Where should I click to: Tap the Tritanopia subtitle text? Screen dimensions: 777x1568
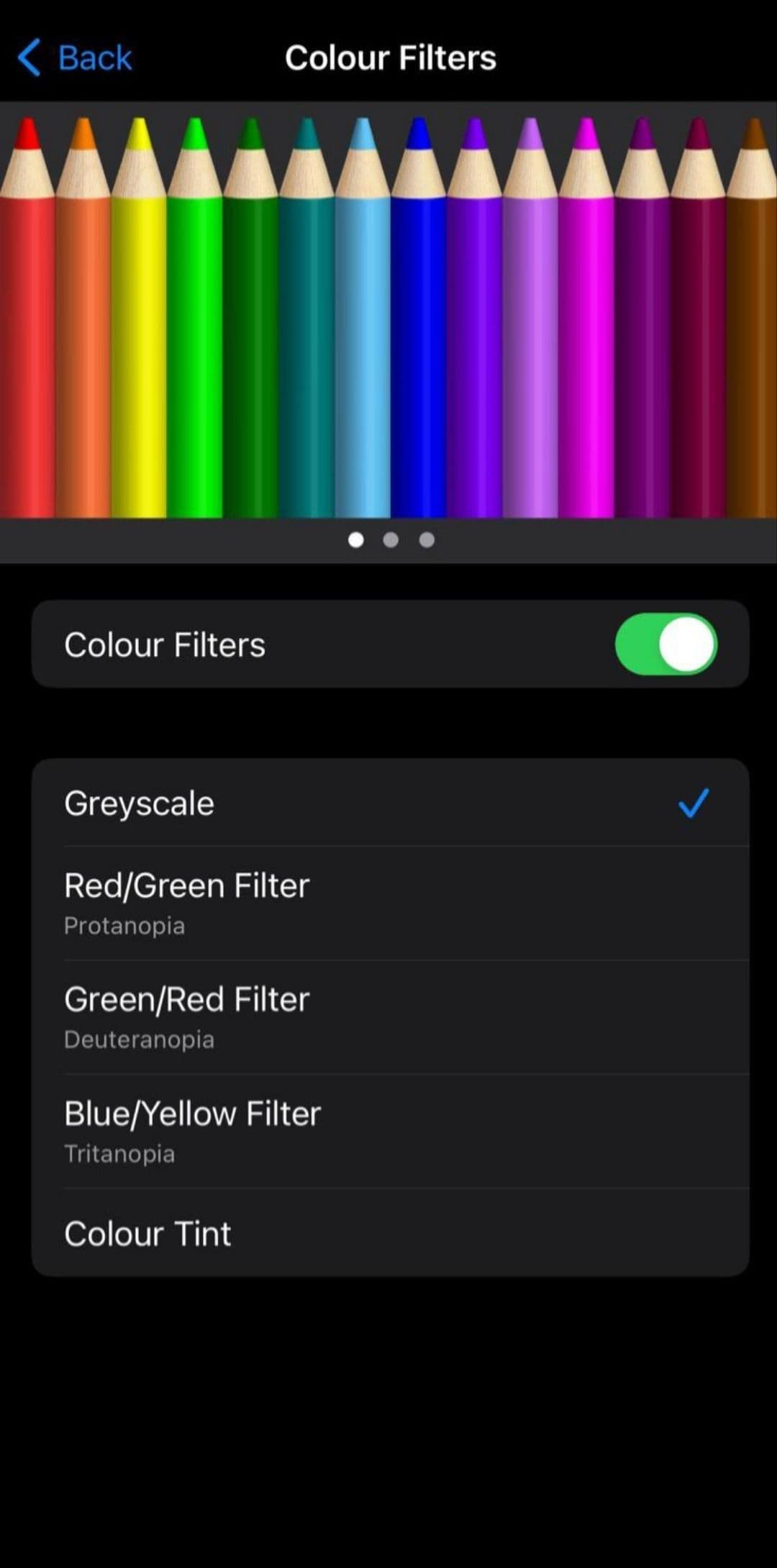click(x=119, y=1154)
